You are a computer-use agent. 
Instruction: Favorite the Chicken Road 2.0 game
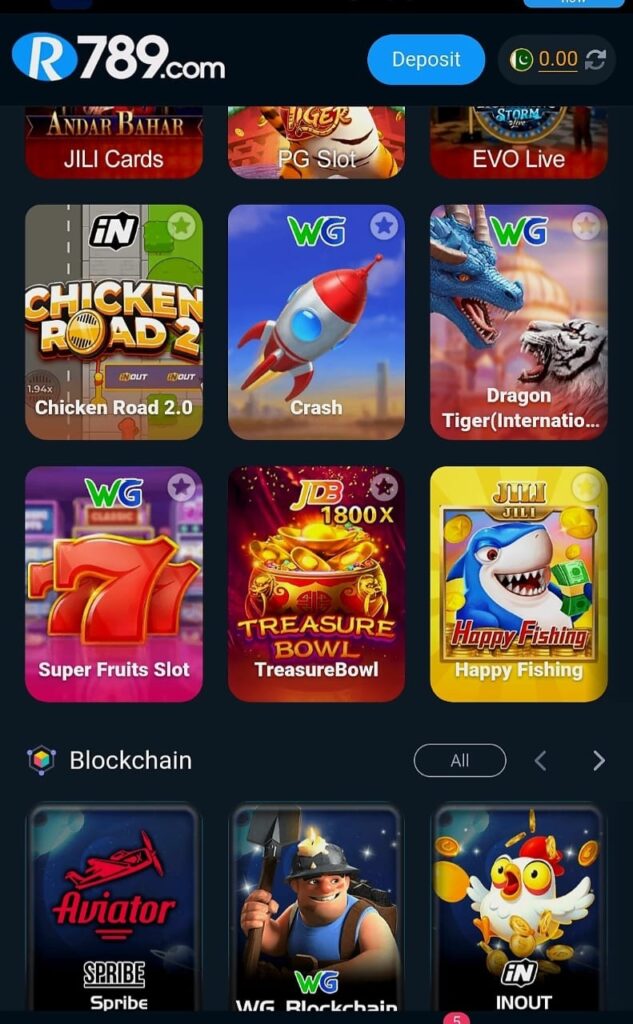181,226
